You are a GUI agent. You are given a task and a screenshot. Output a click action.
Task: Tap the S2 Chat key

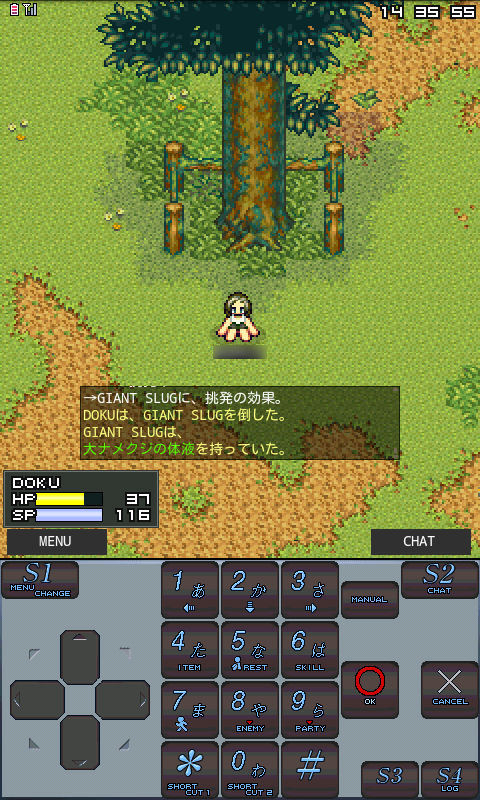[439, 580]
